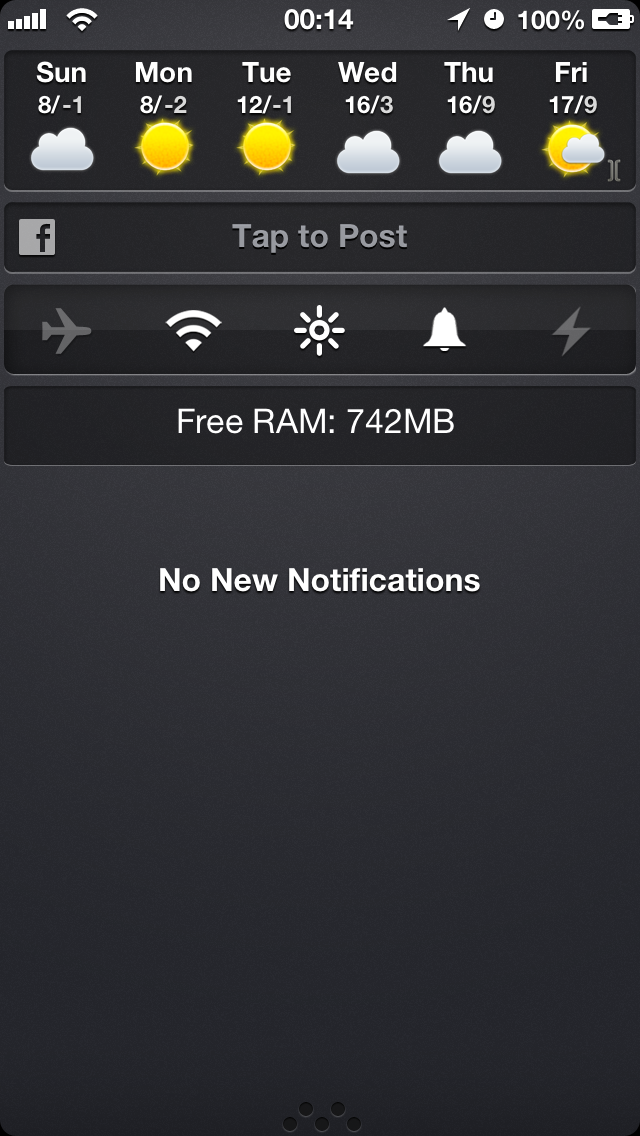640x1136 pixels.
Task: Toggle the lightning bolt switch
Action: (572, 331)
